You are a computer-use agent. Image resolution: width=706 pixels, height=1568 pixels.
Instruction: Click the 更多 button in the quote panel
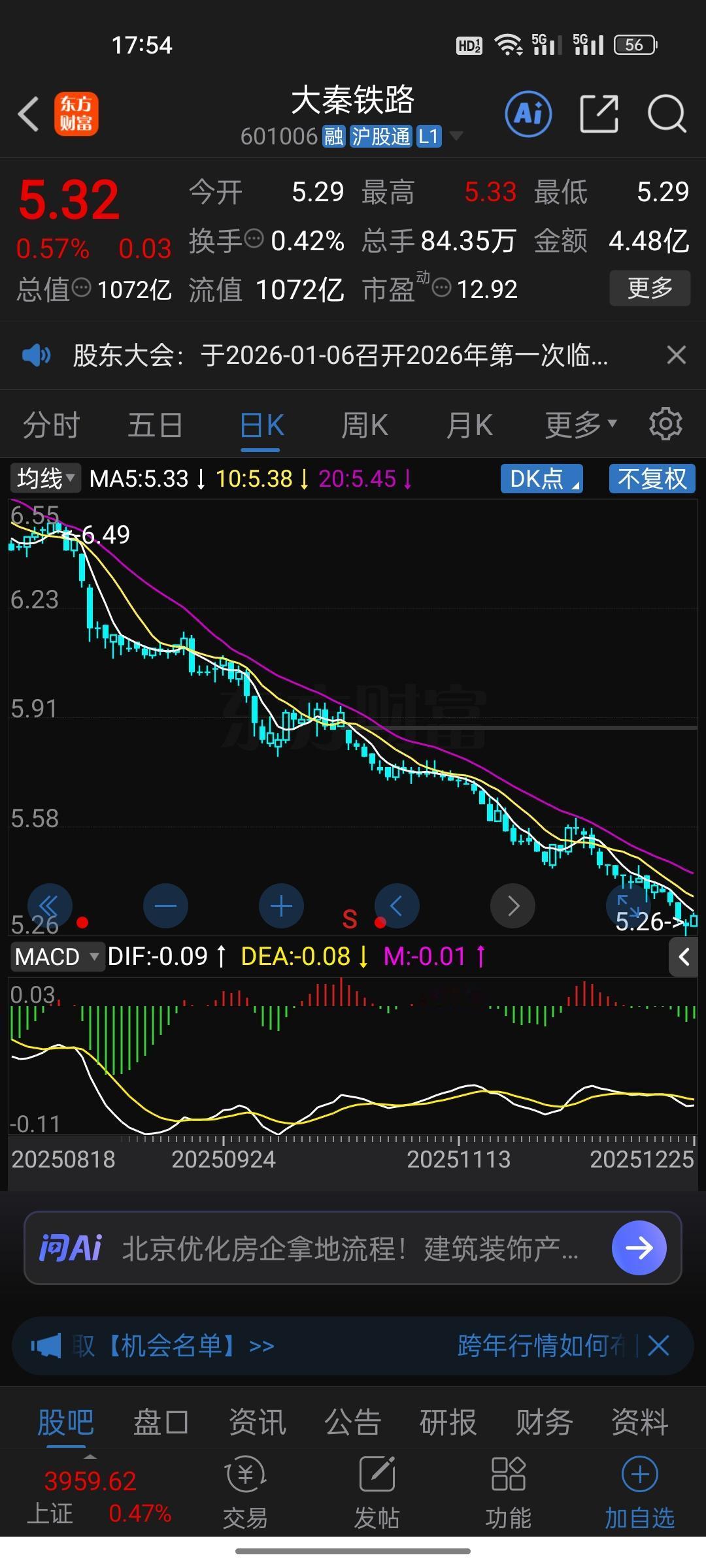click(650, 287)
